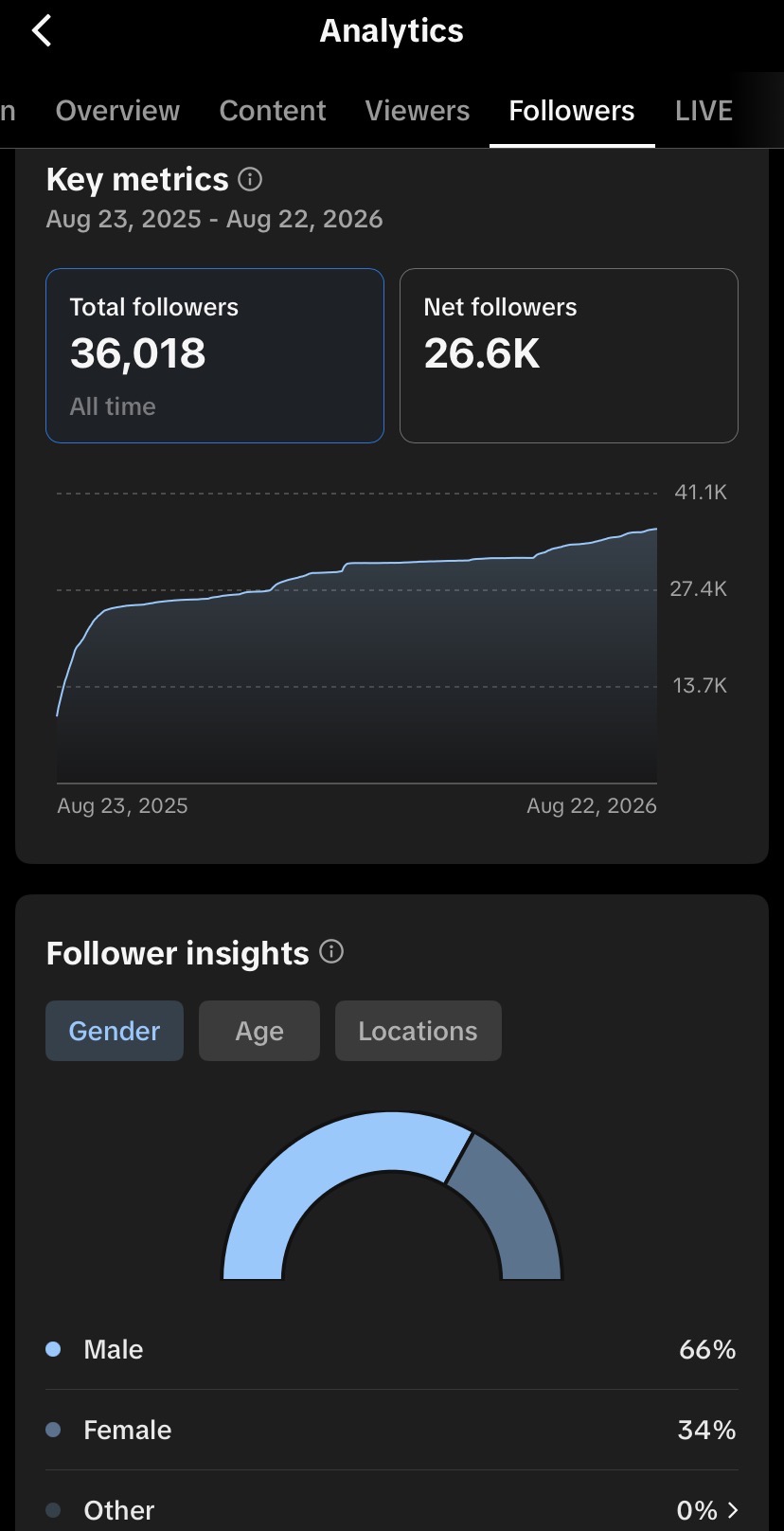Screen dimensions: 784x1531
Task: Tap the info icon beside Follower insights
Action: click(x=331, y=951)
